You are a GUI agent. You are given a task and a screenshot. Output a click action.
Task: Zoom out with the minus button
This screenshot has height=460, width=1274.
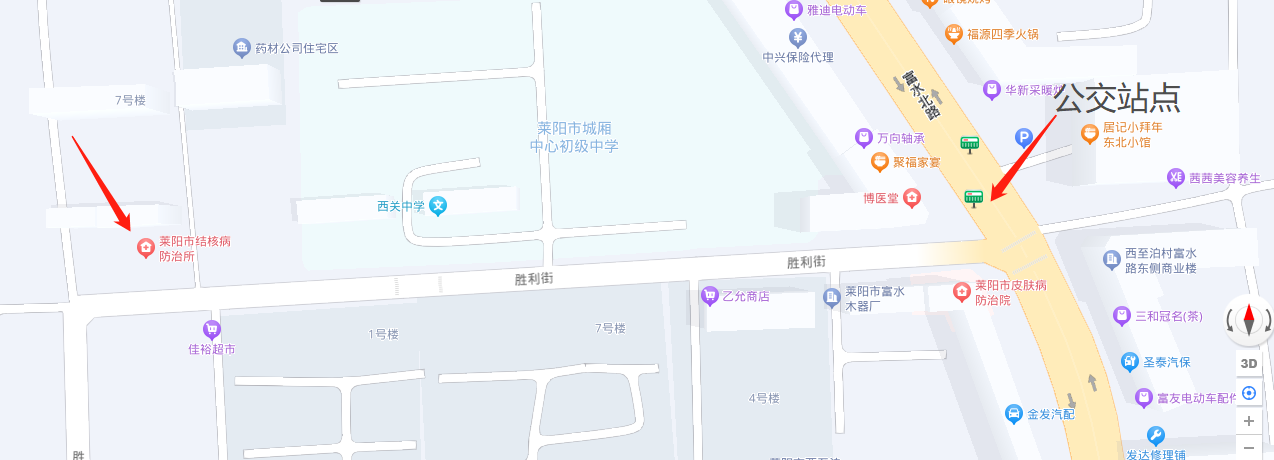point(1248,447)
